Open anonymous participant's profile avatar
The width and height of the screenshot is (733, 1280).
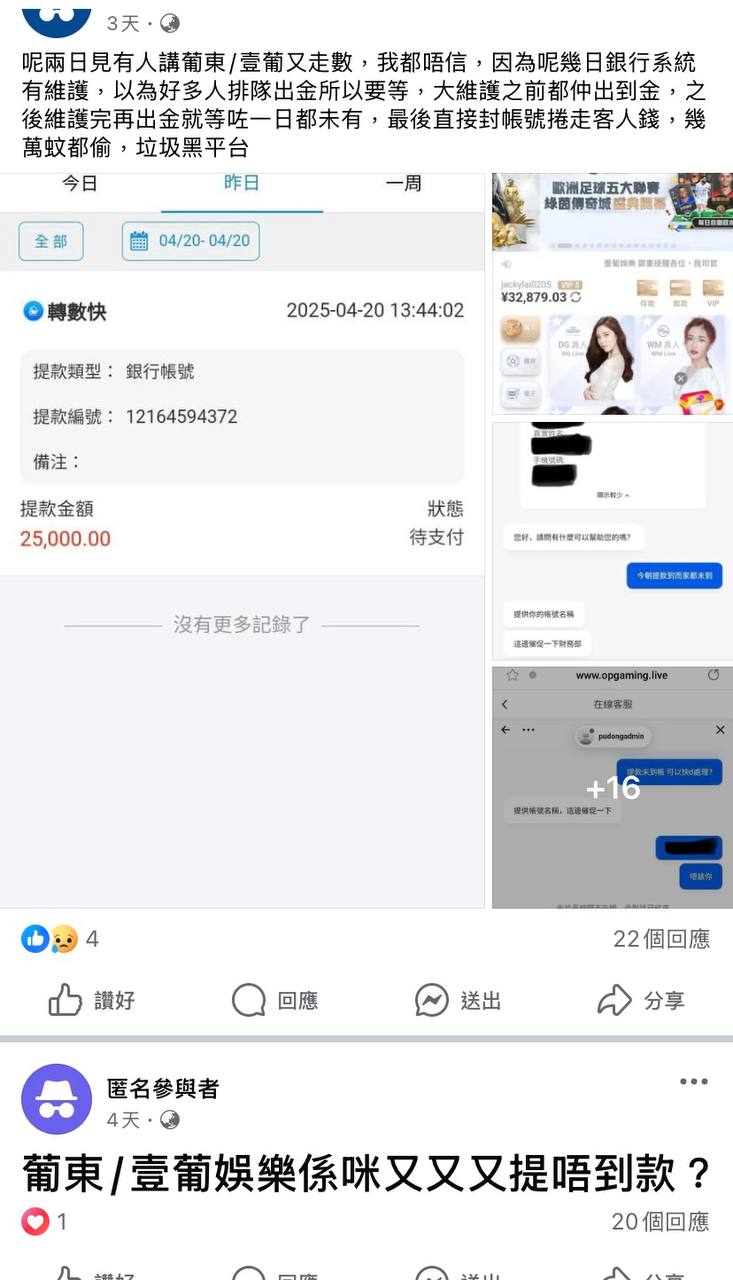point(56,1099)
